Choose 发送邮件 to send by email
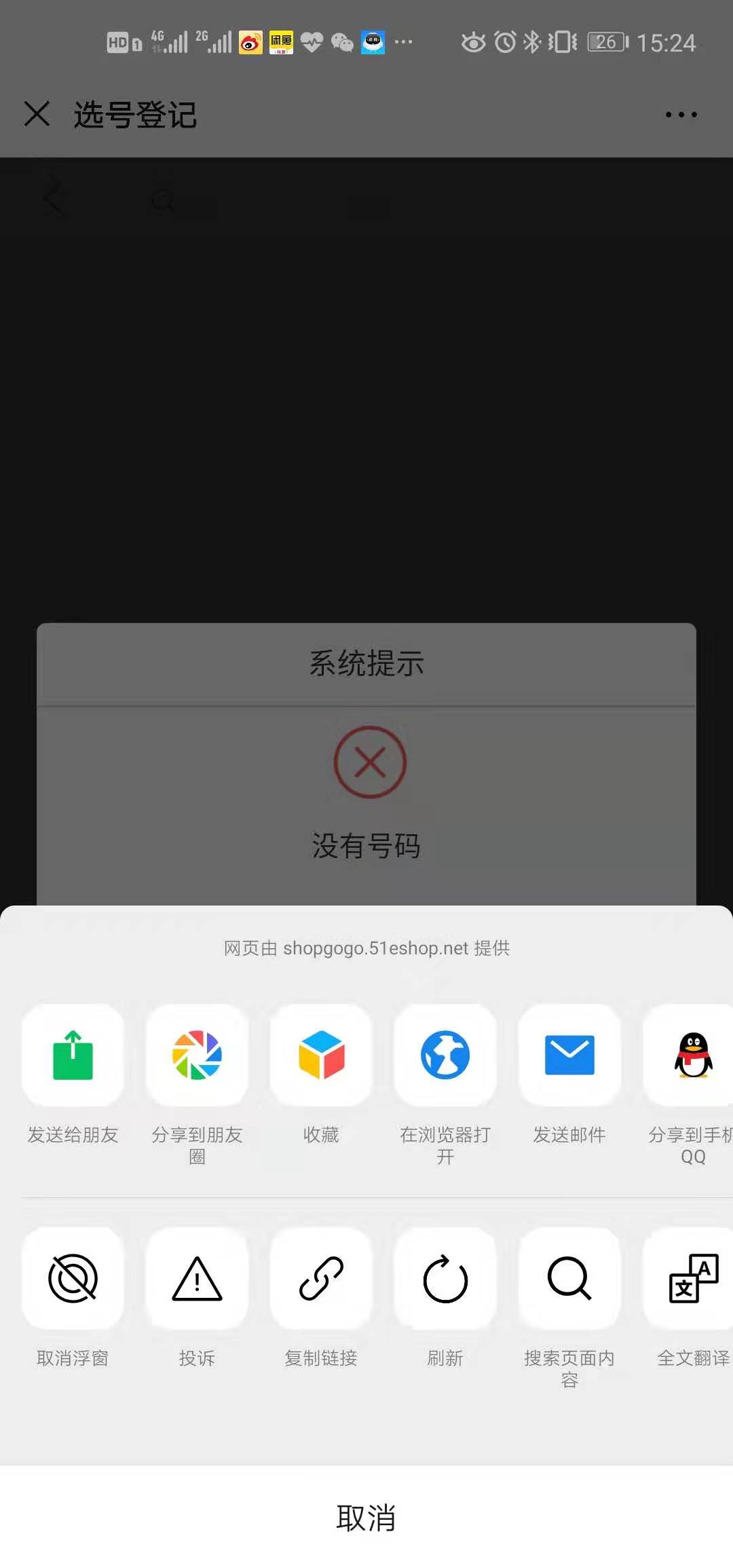 569,1056
